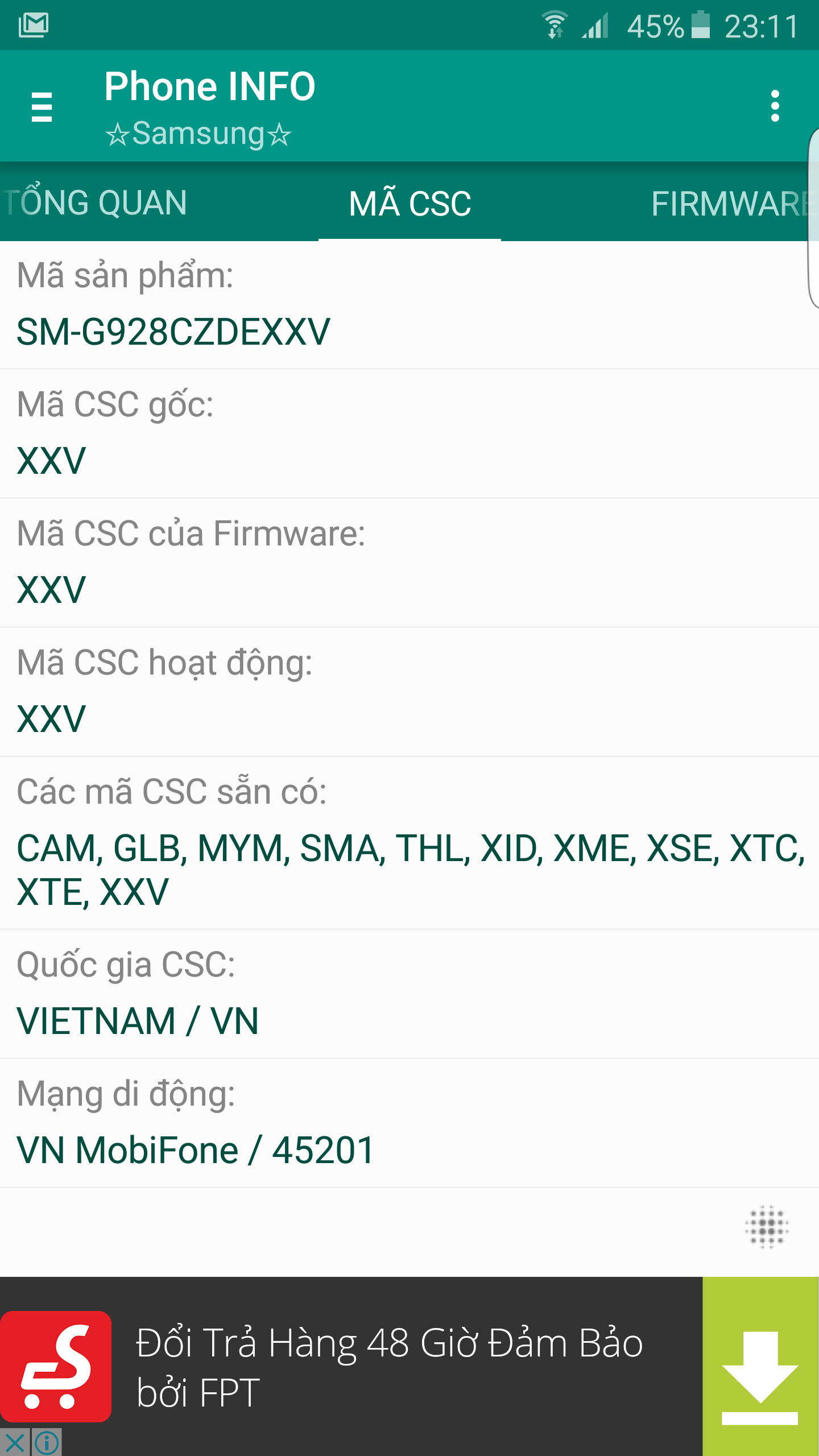Tap the green download button on the ad
The image size is (819, 1456).
click(x=760, y=1366)
